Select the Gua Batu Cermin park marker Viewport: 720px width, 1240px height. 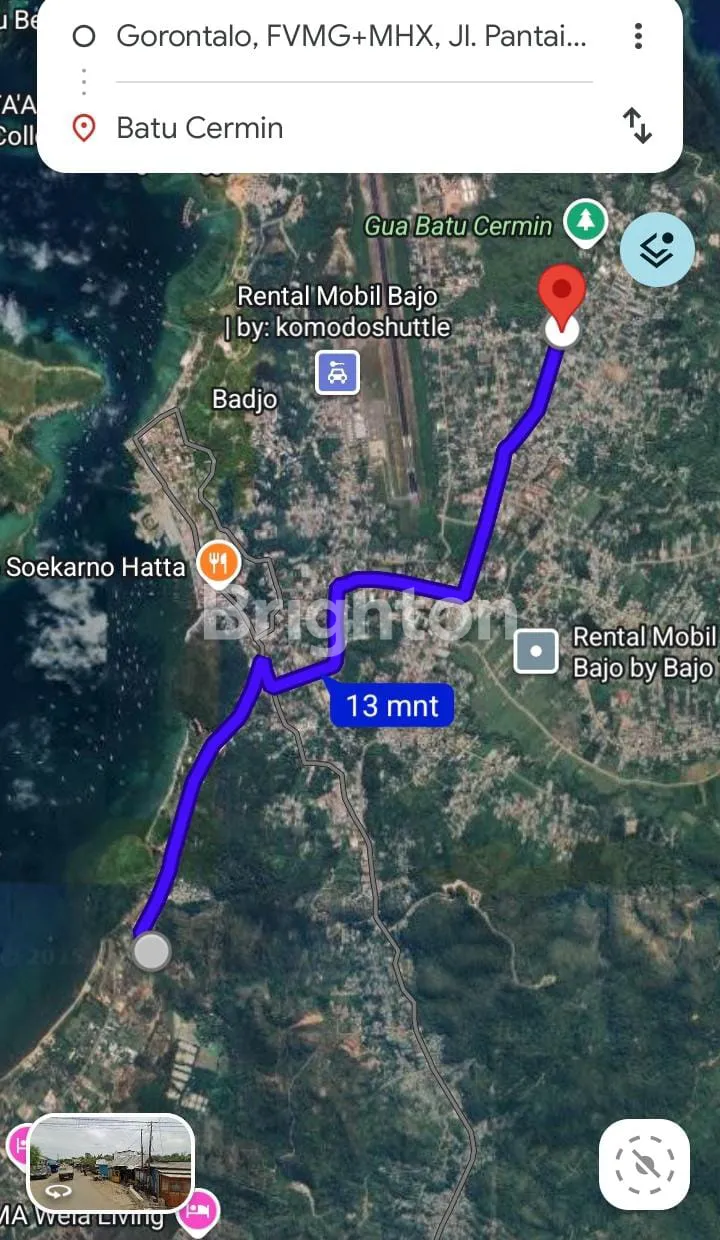coord(585,222)
